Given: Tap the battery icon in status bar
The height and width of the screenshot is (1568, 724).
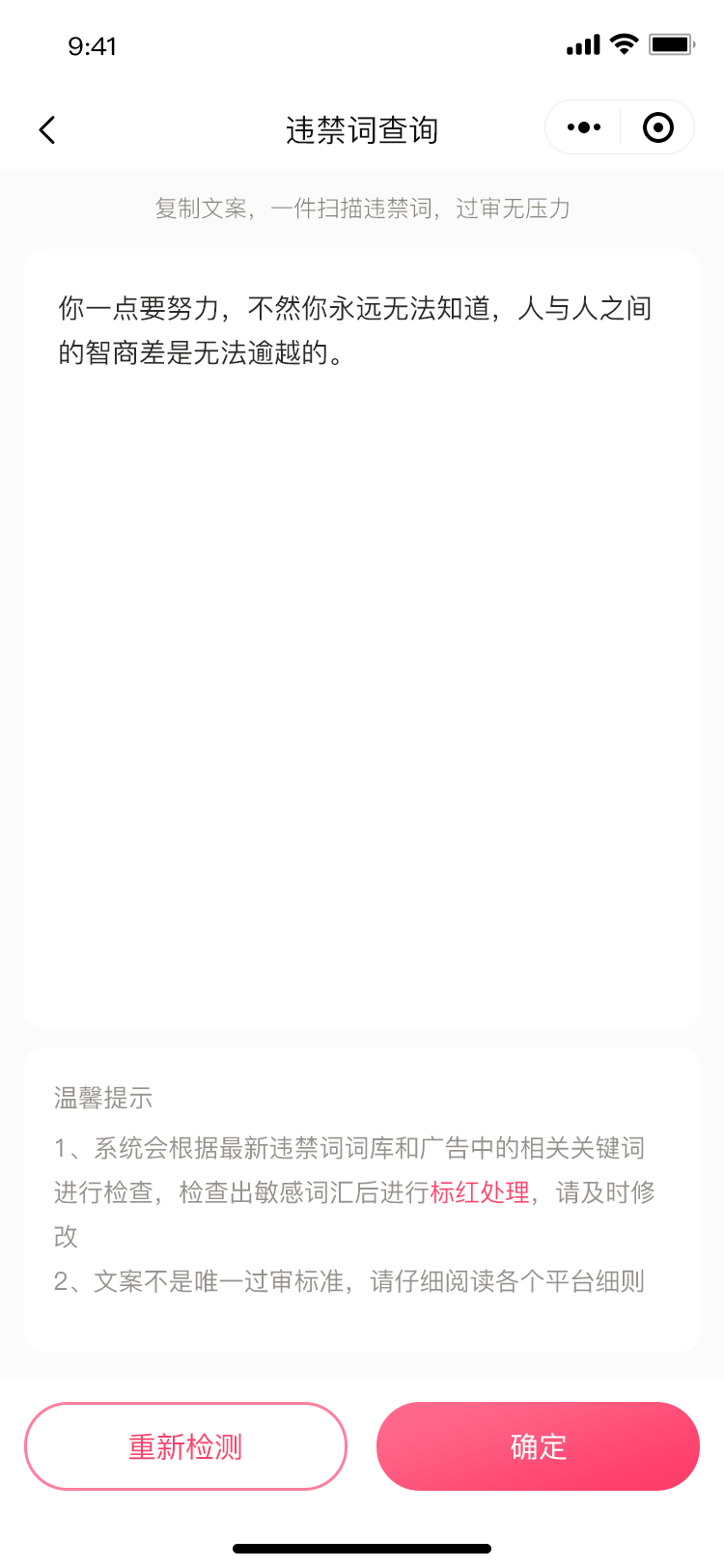Looking at the screenshot, I should tap(671, 44).
